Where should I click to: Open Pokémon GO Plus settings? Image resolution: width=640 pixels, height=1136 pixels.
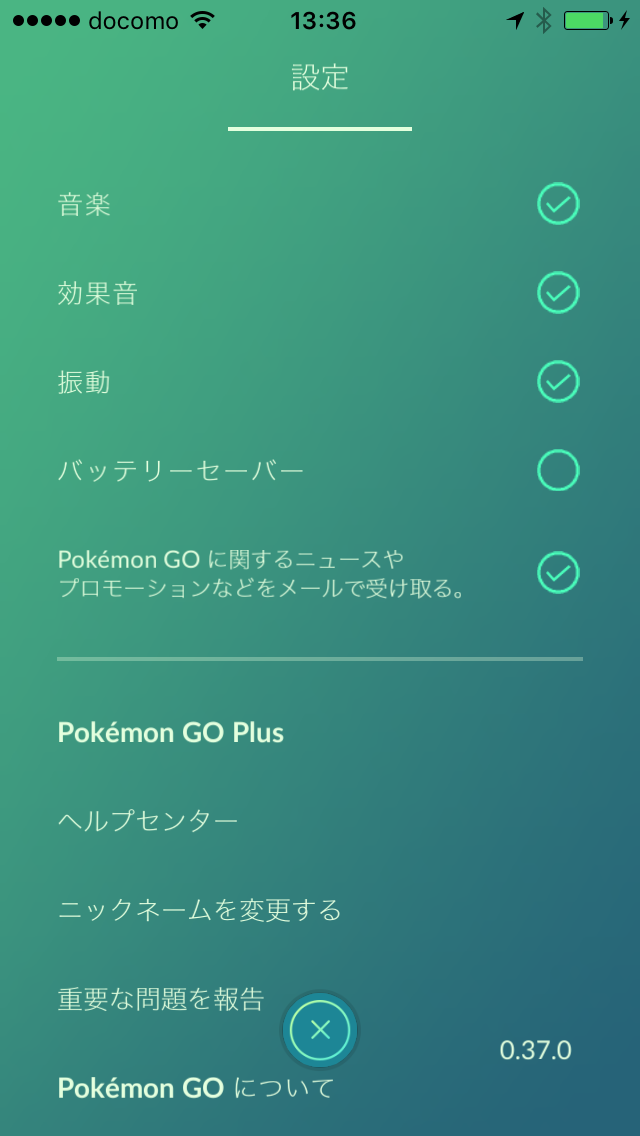click(170, 733)
